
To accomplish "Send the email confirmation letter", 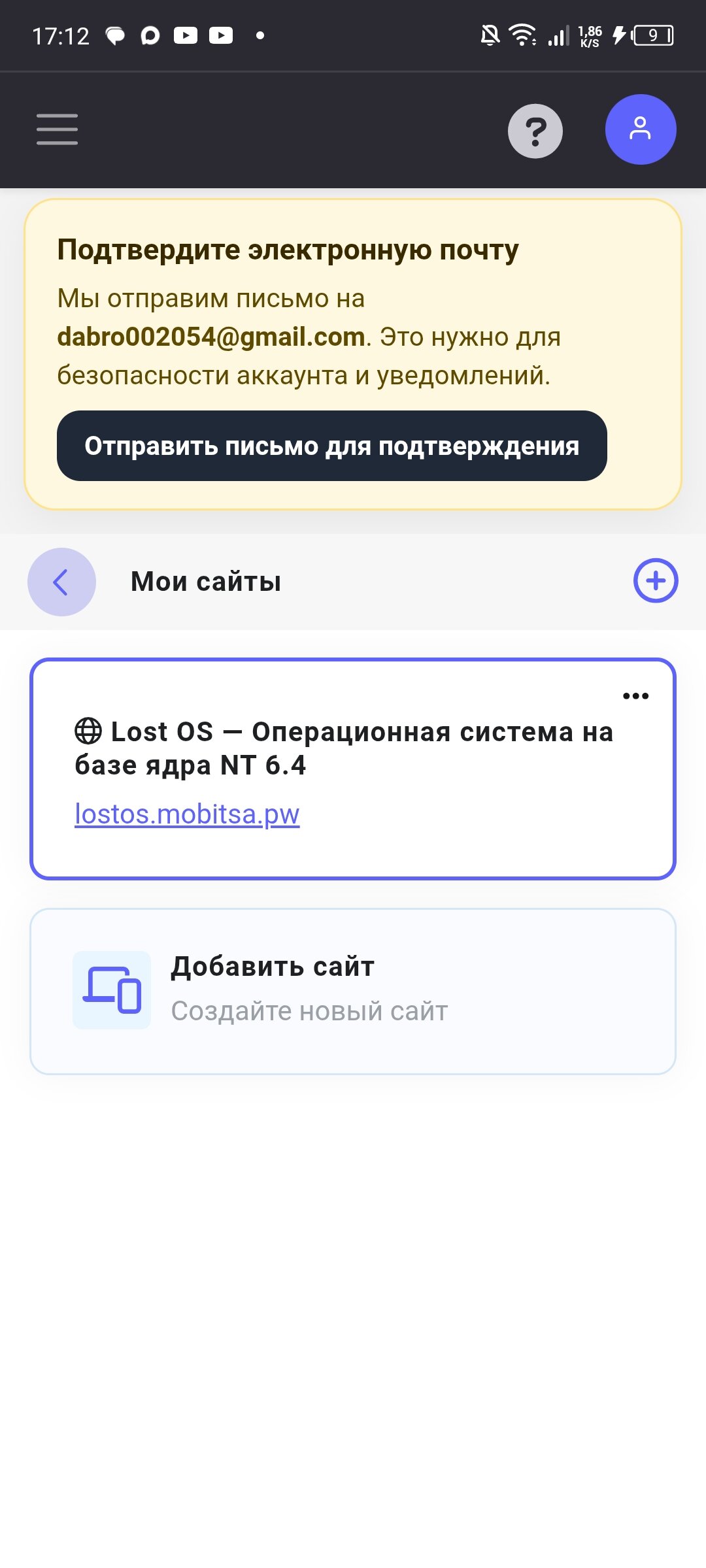I will click(x=331, y=446).
